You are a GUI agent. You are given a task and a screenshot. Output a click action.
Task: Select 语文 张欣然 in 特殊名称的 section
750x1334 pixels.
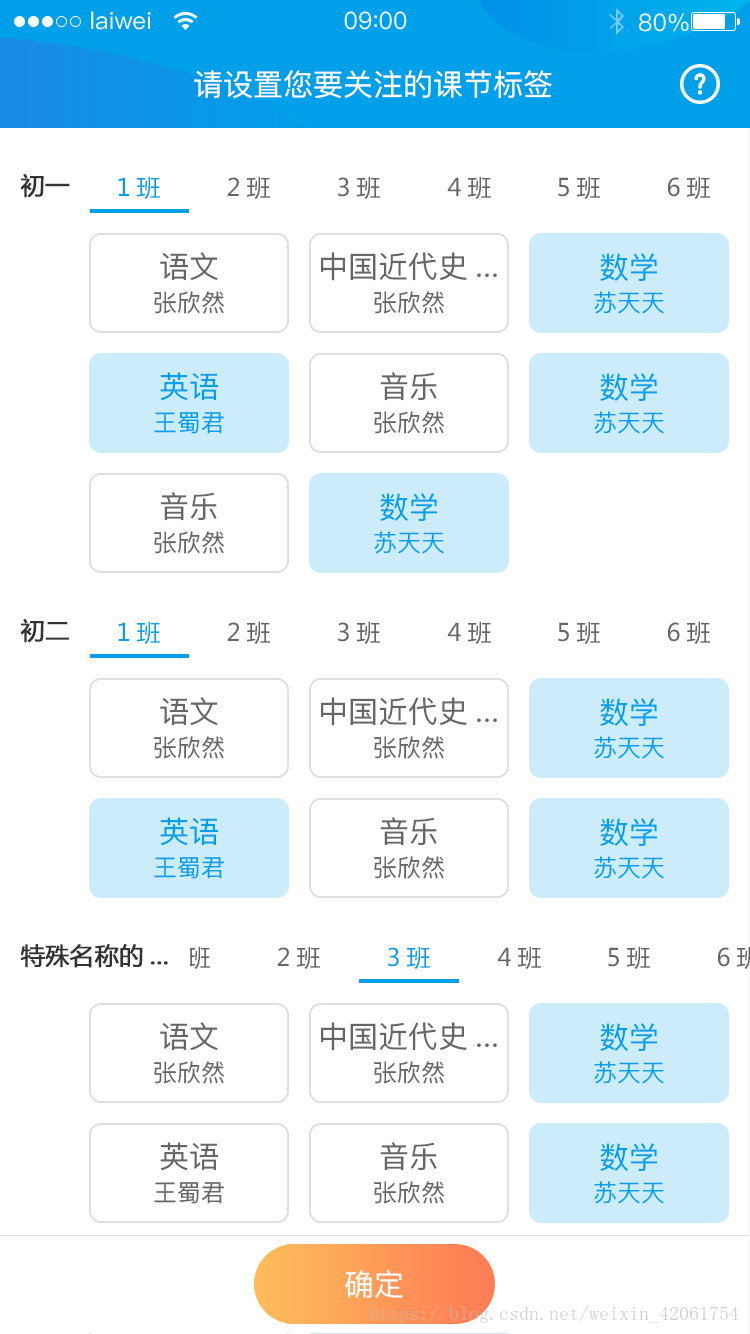(x=189, y=1053)
